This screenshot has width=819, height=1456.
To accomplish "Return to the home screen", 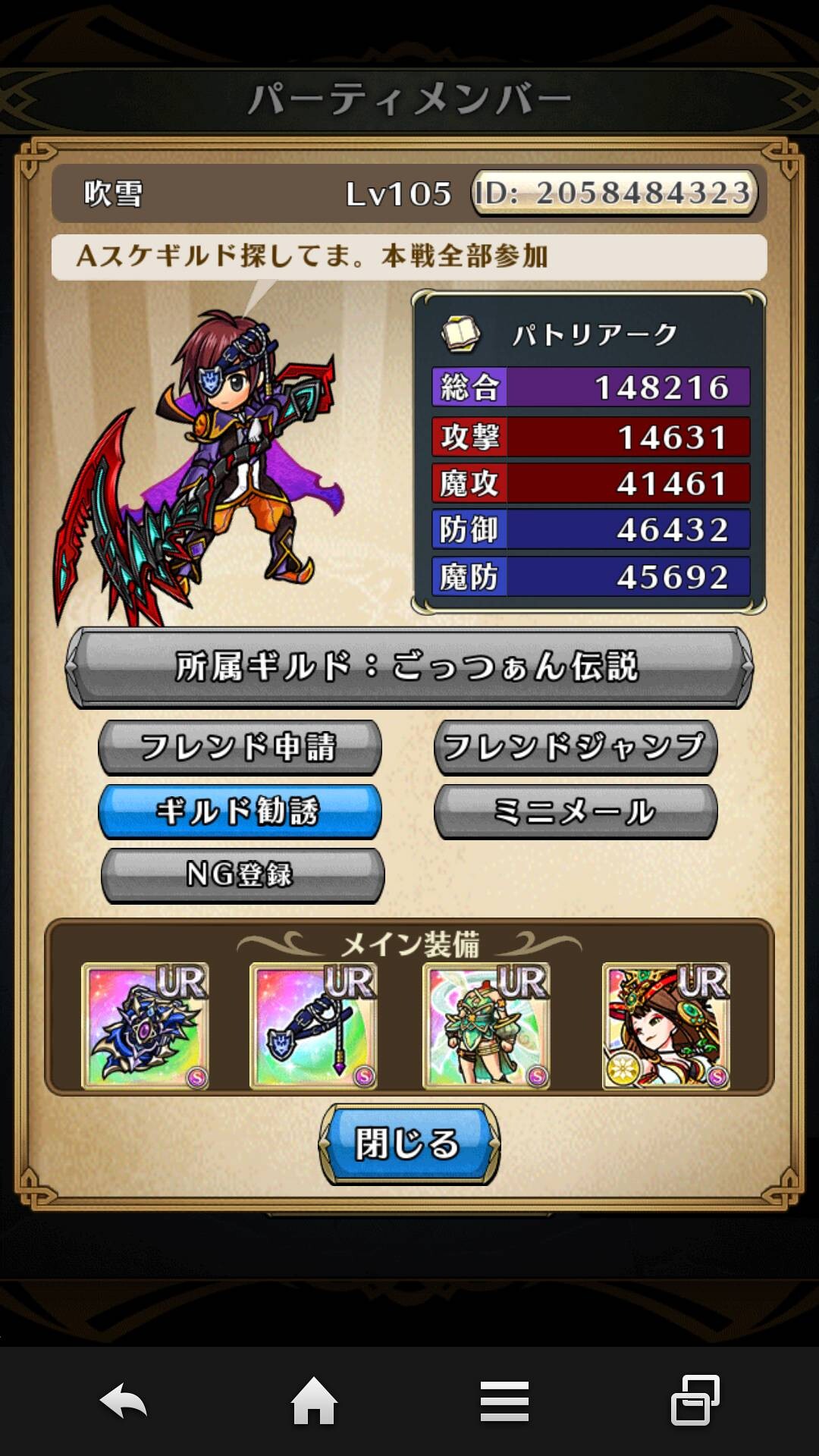I will point(314,1401).
